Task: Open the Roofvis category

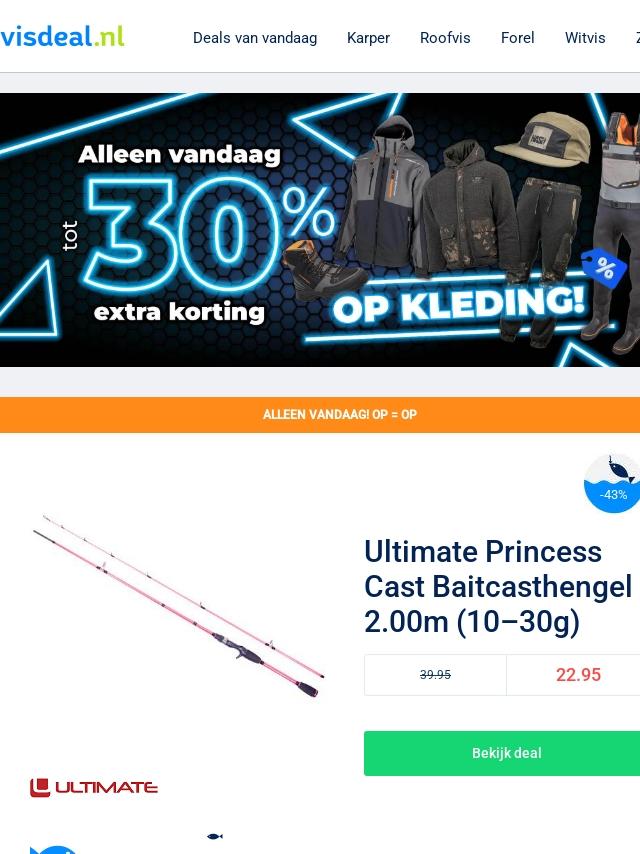Action: click(x=445, y=38)
